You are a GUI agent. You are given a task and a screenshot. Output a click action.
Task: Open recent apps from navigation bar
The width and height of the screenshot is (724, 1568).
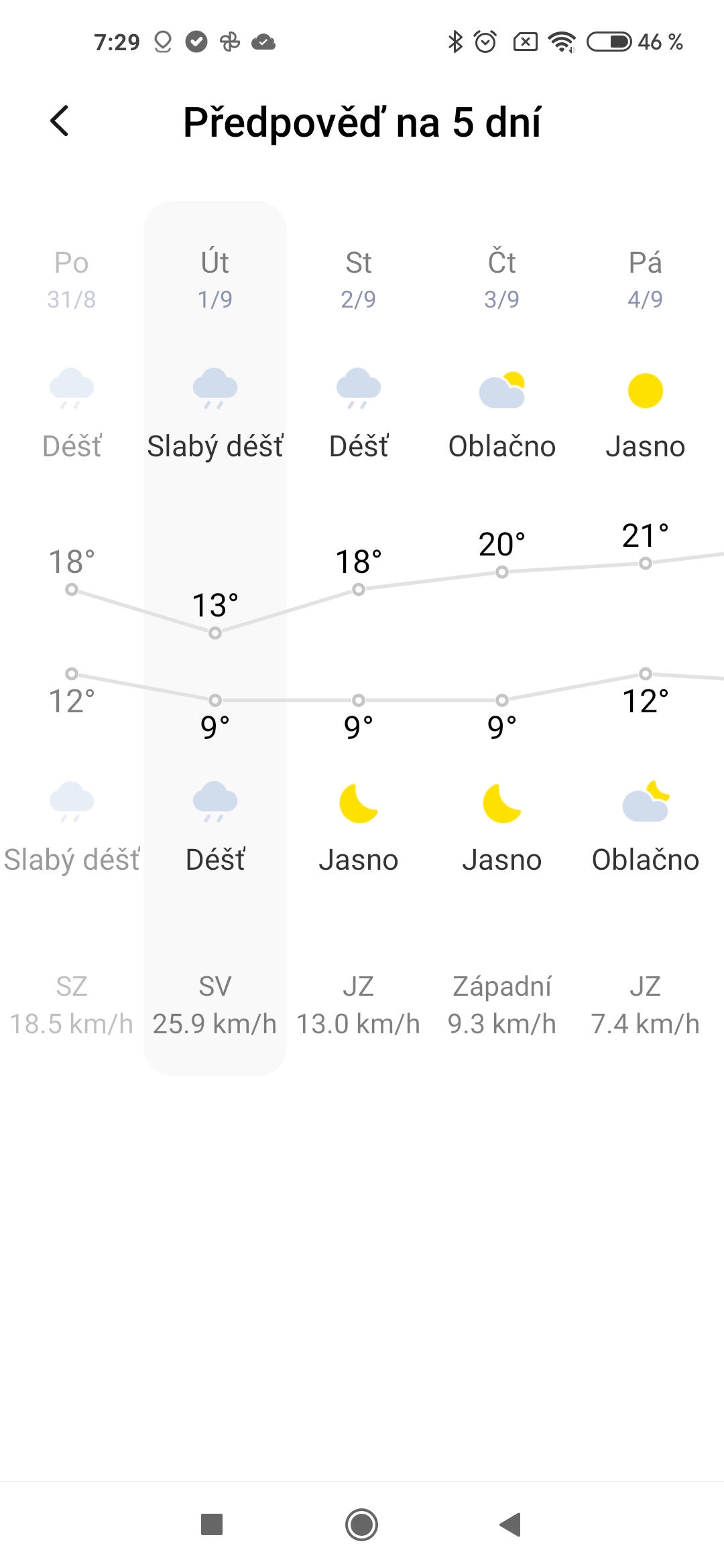point(212,1524)
